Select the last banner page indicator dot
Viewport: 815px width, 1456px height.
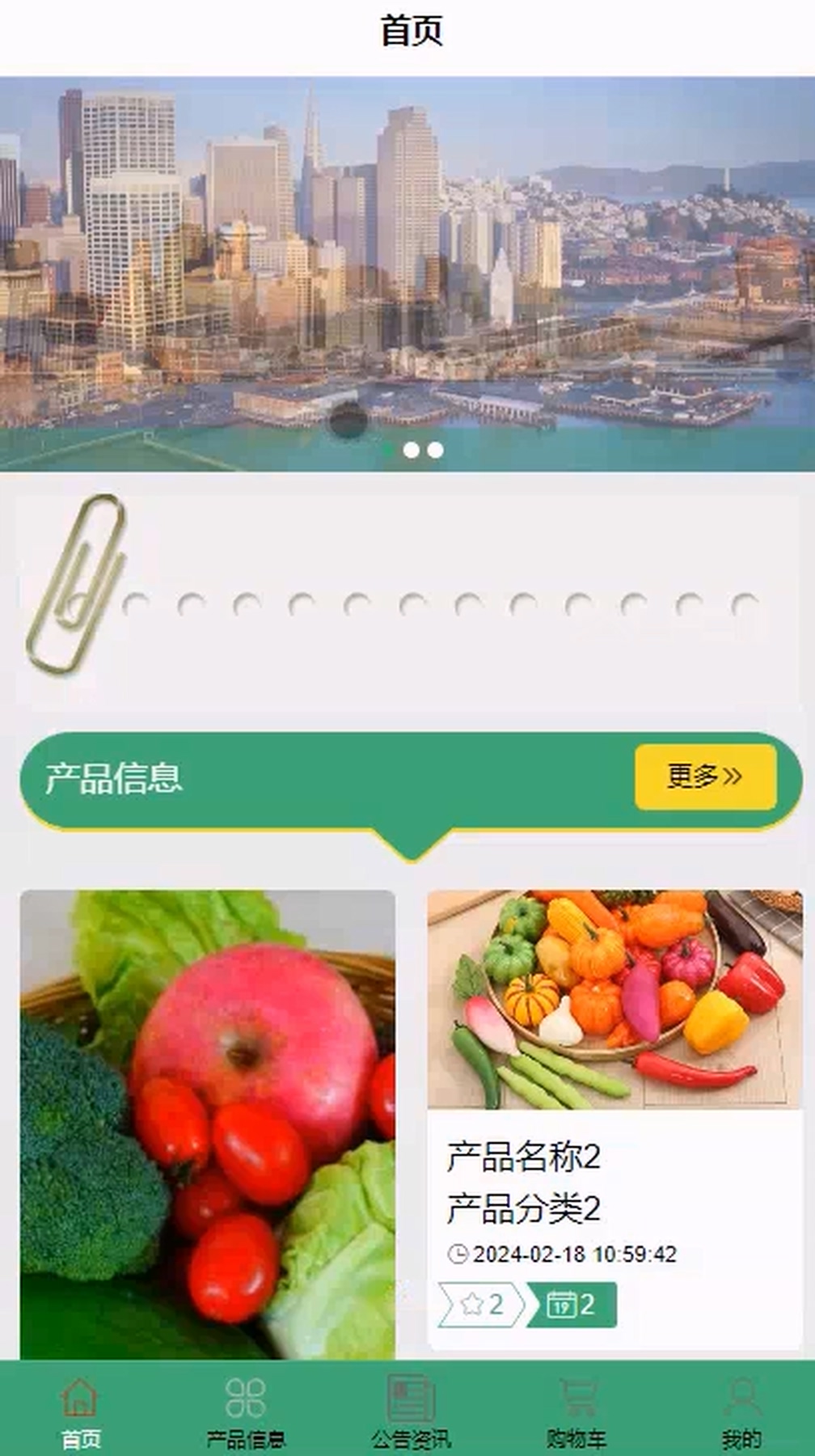click(436, 451)
